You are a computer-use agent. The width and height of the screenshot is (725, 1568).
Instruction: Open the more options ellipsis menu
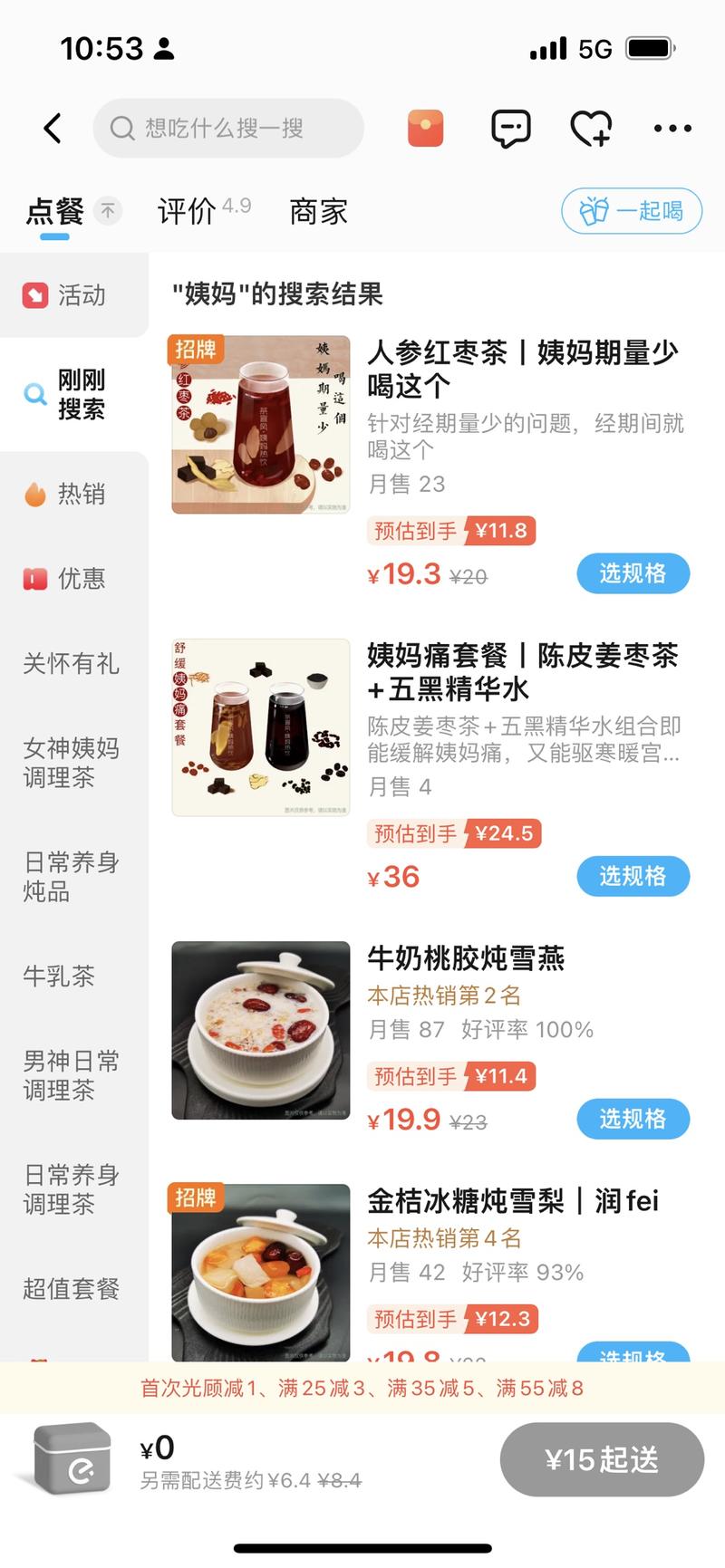[671, 128]
